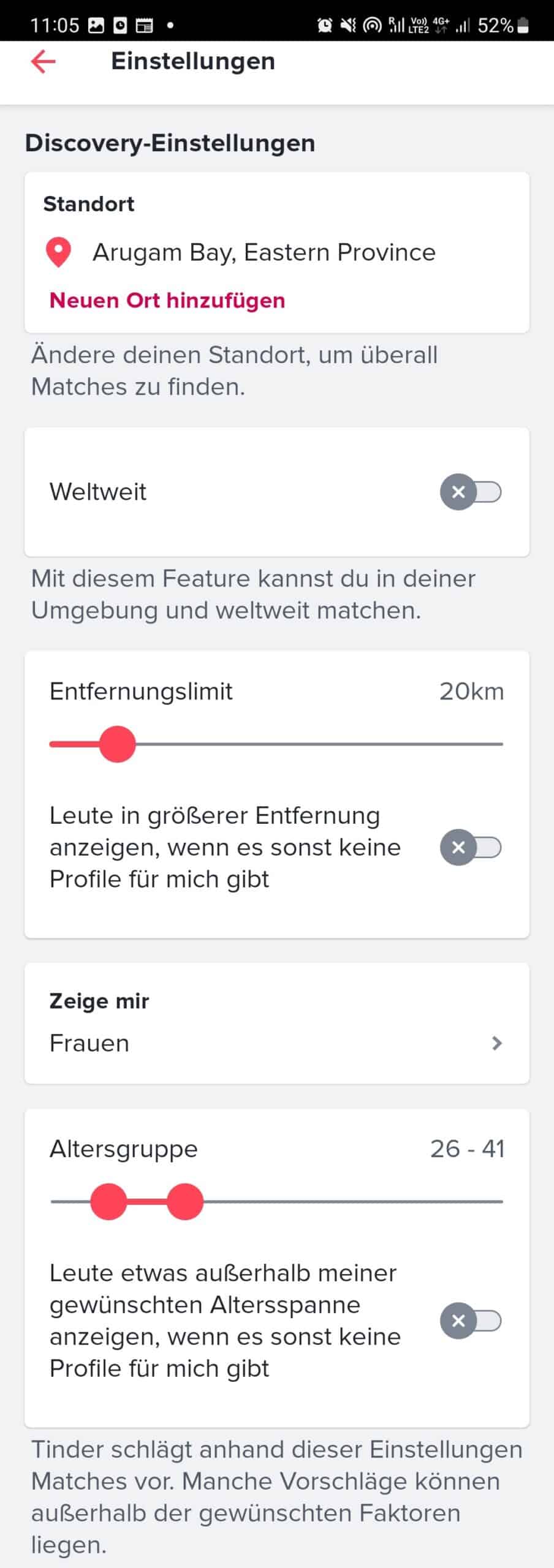
Task: Click the screen recorder icon in status bar
Action: pos(371,24)
